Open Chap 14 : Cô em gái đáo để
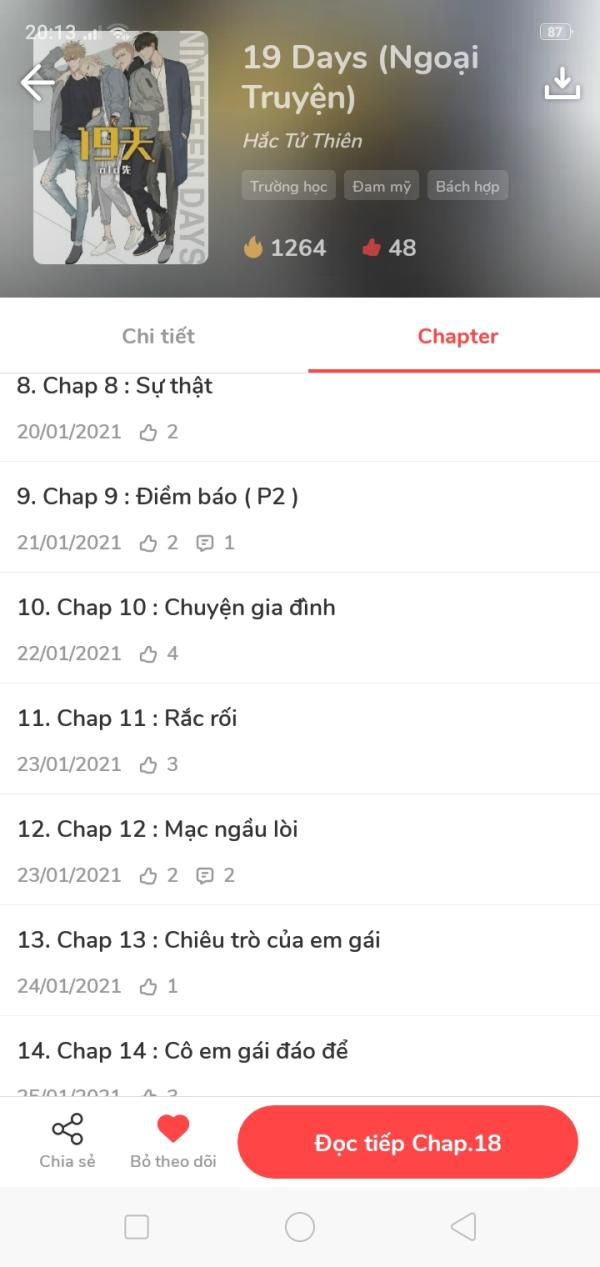The image size is (600, 1267). (300, 1057)
